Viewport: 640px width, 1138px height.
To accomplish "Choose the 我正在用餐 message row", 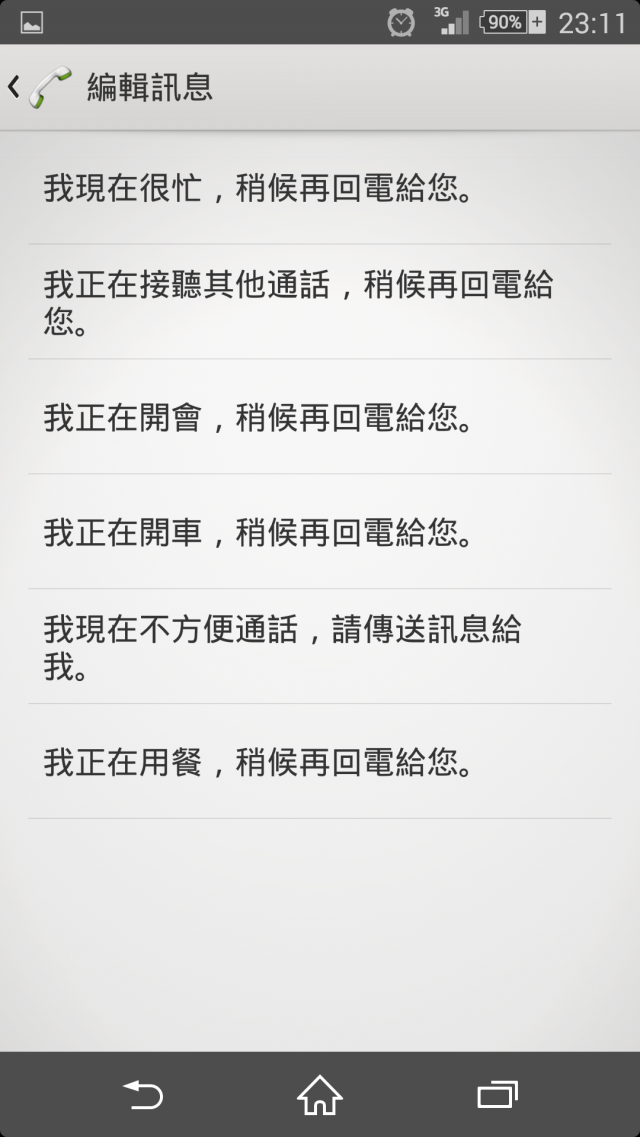I will [x=320, y=761].
